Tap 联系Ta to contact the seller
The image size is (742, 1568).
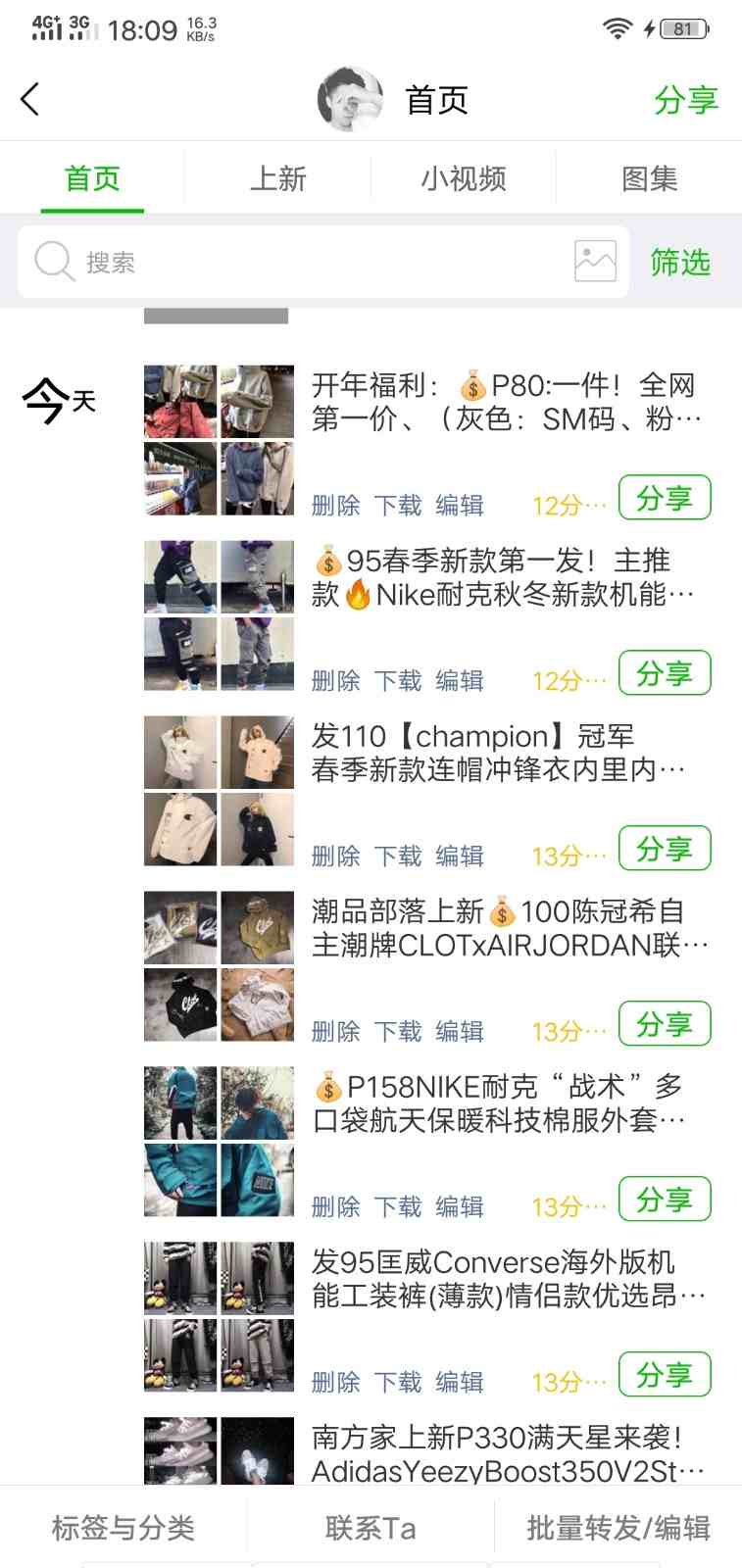371,1528
